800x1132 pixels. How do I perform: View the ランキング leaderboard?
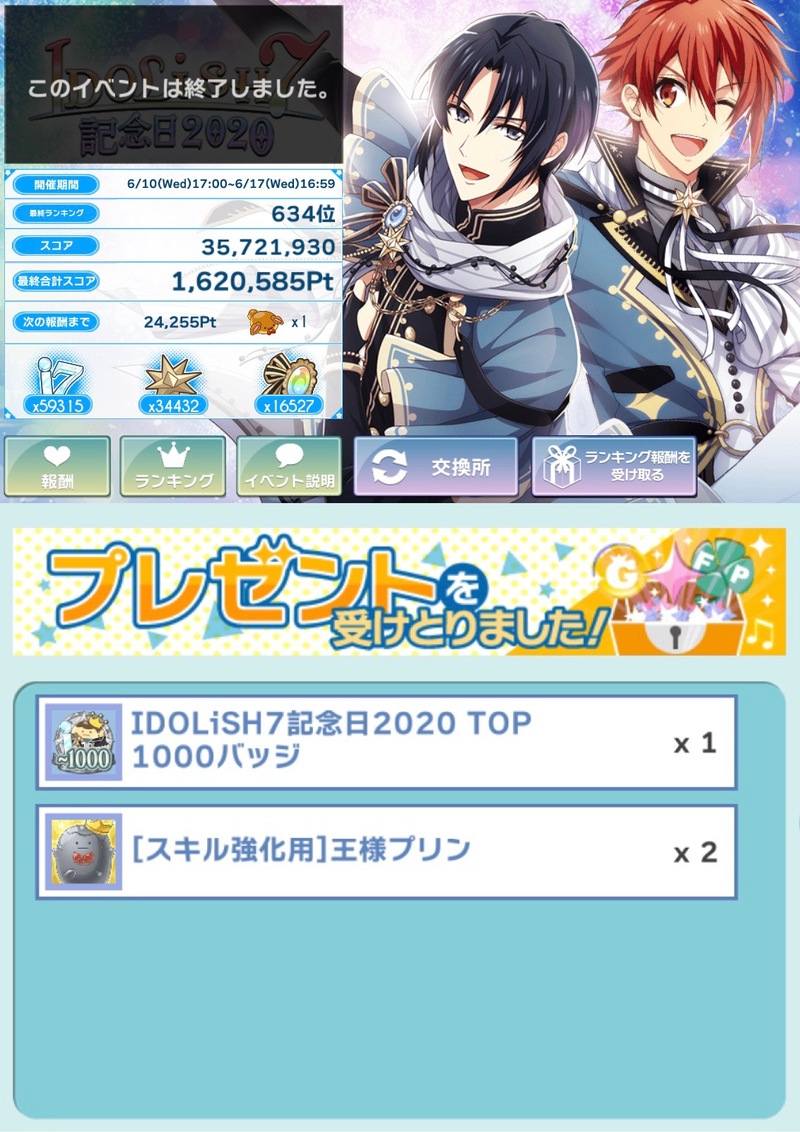(174, 467)
